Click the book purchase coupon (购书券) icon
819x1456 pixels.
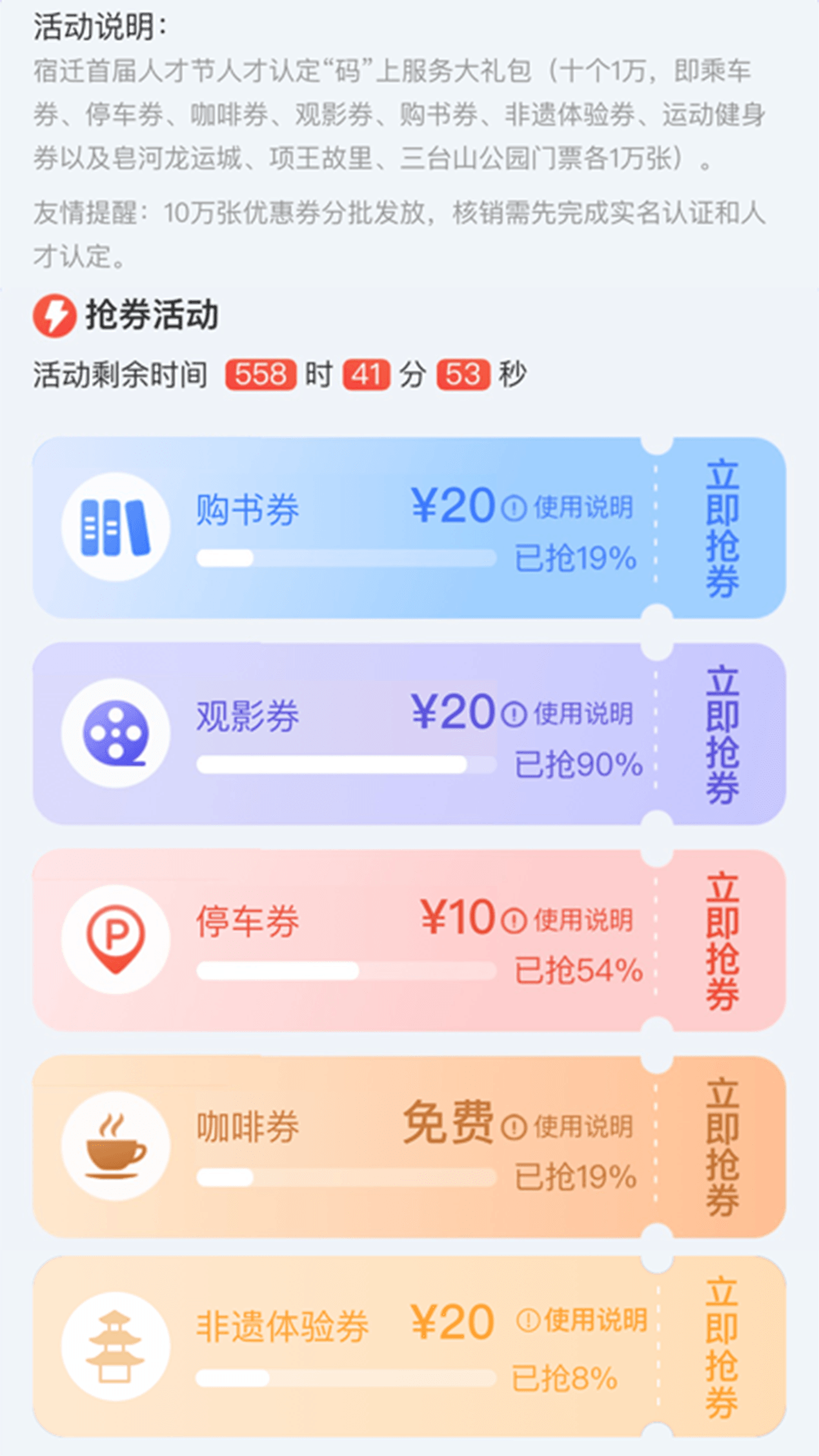click(114, 526)
